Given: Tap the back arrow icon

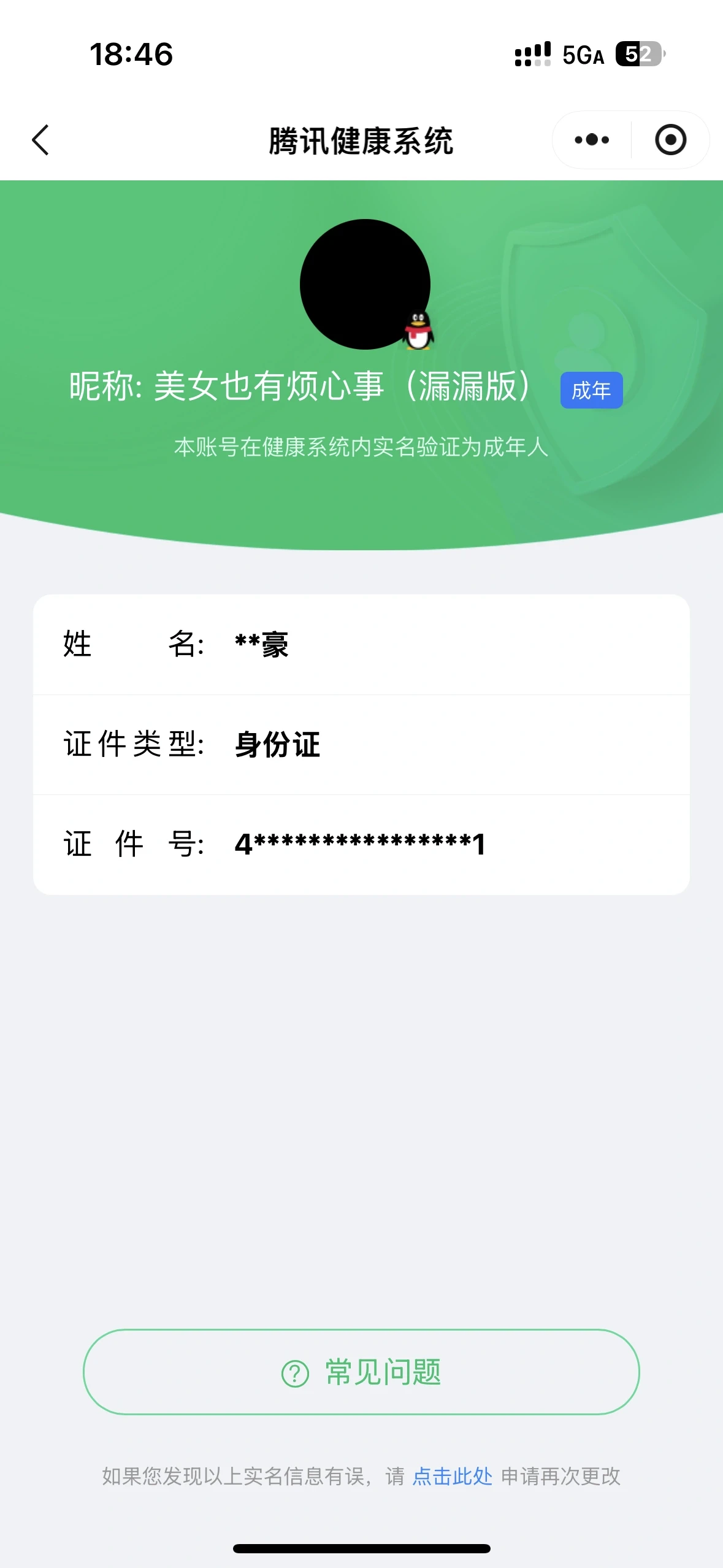Looking at the screenshot, I should tap(40, 140).
